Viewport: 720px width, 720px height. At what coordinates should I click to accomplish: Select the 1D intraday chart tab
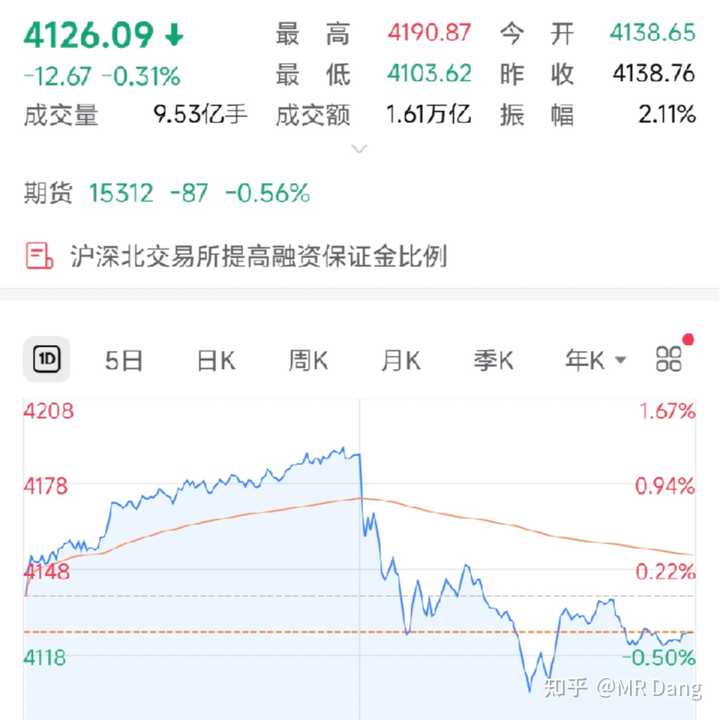pos(46,360)
